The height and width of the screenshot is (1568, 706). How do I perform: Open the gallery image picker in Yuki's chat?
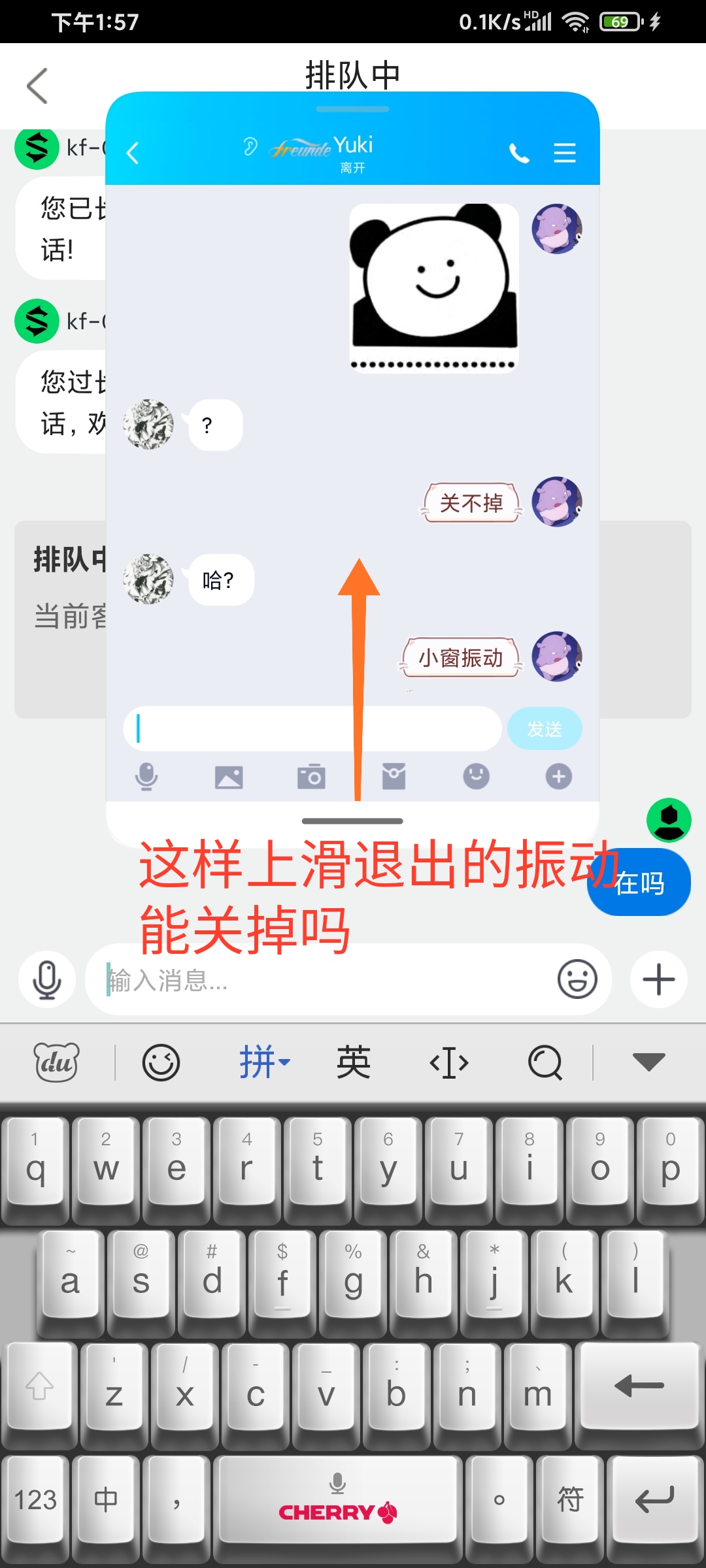pos(229,777)
